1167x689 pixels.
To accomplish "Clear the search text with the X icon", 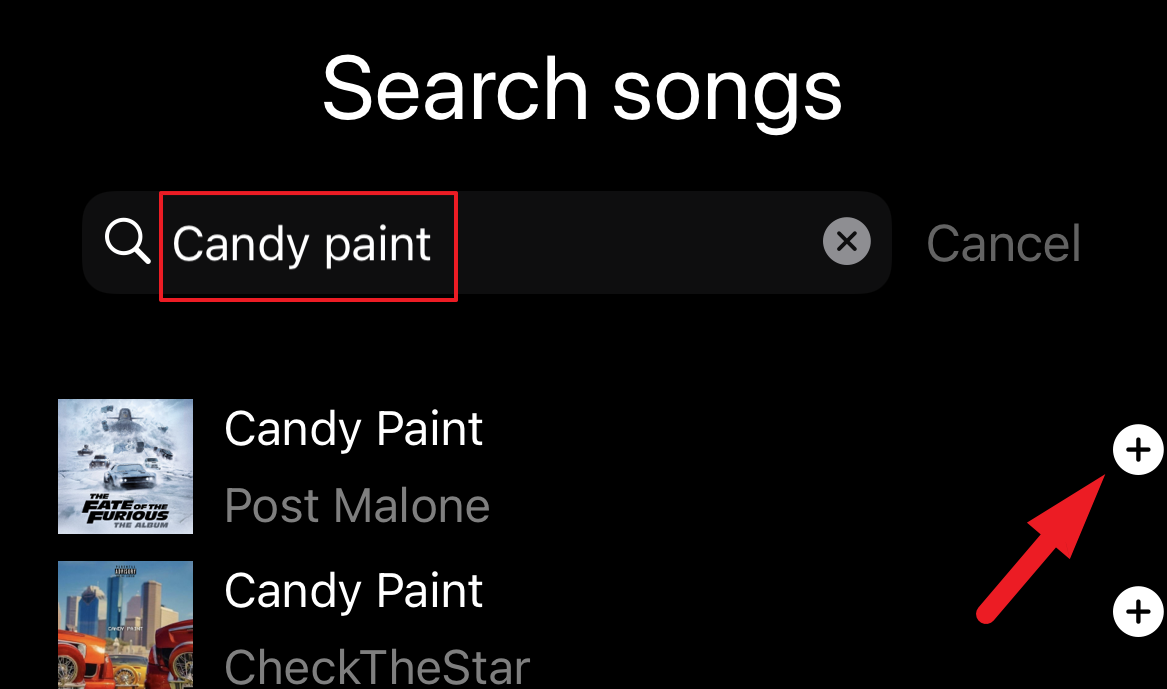I will [x=846, y=242].
